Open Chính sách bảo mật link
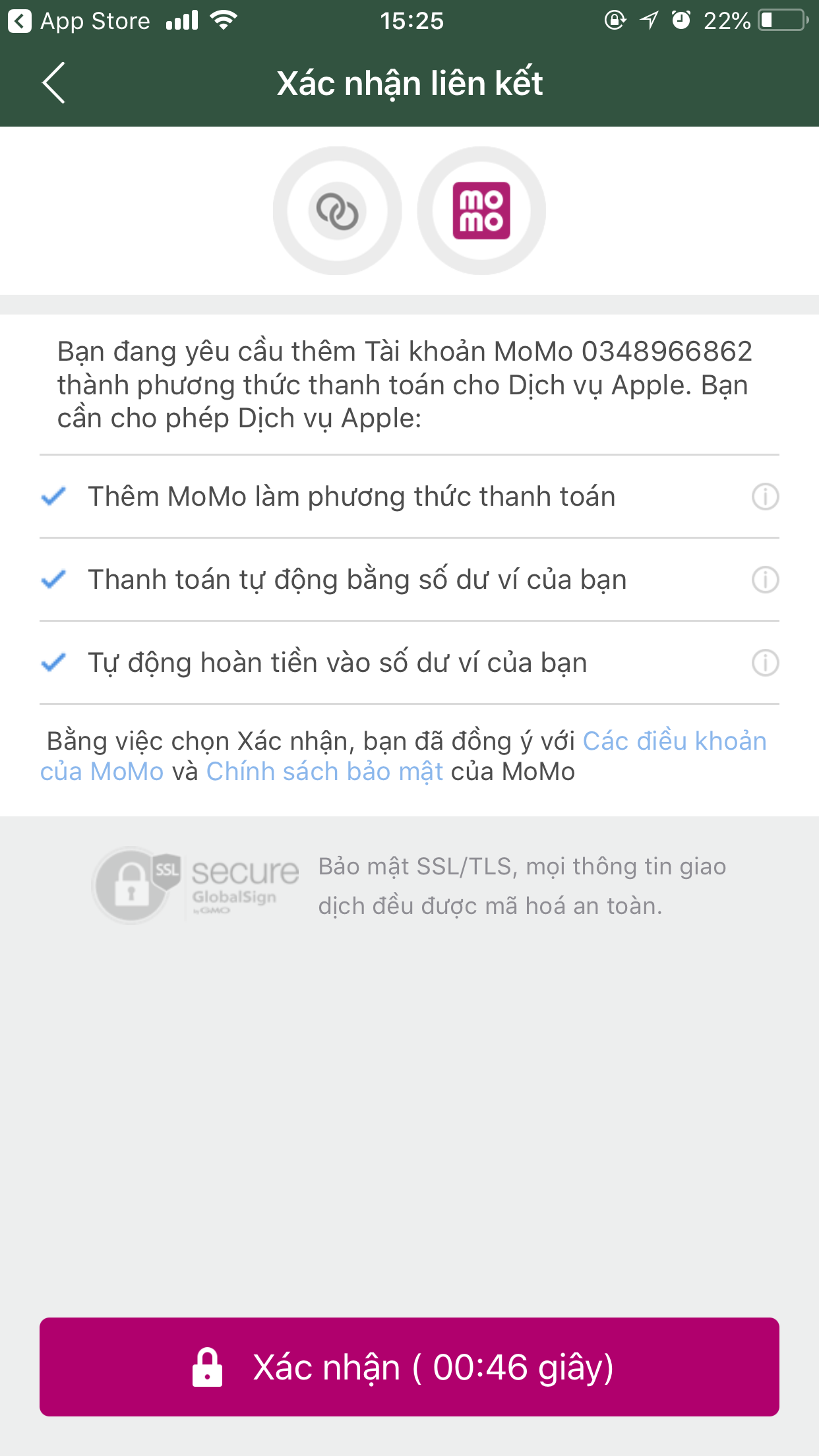 pyautogui.click(x=324, y=772)
